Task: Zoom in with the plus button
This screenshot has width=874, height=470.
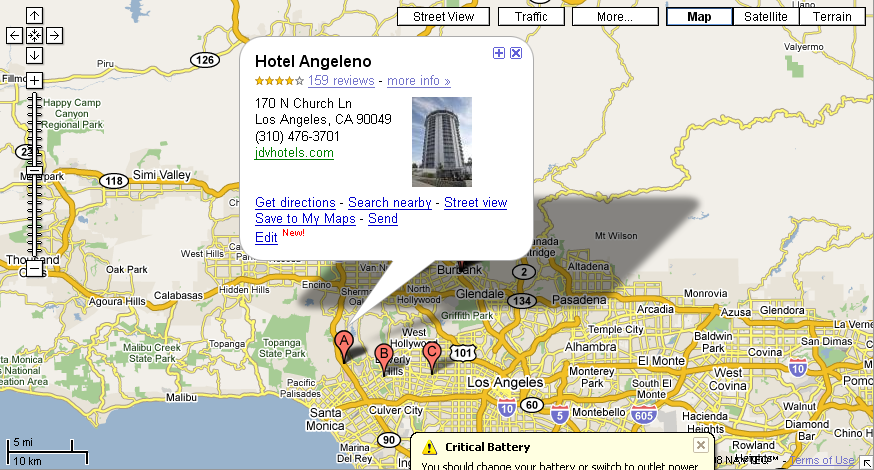Action: 34,80
